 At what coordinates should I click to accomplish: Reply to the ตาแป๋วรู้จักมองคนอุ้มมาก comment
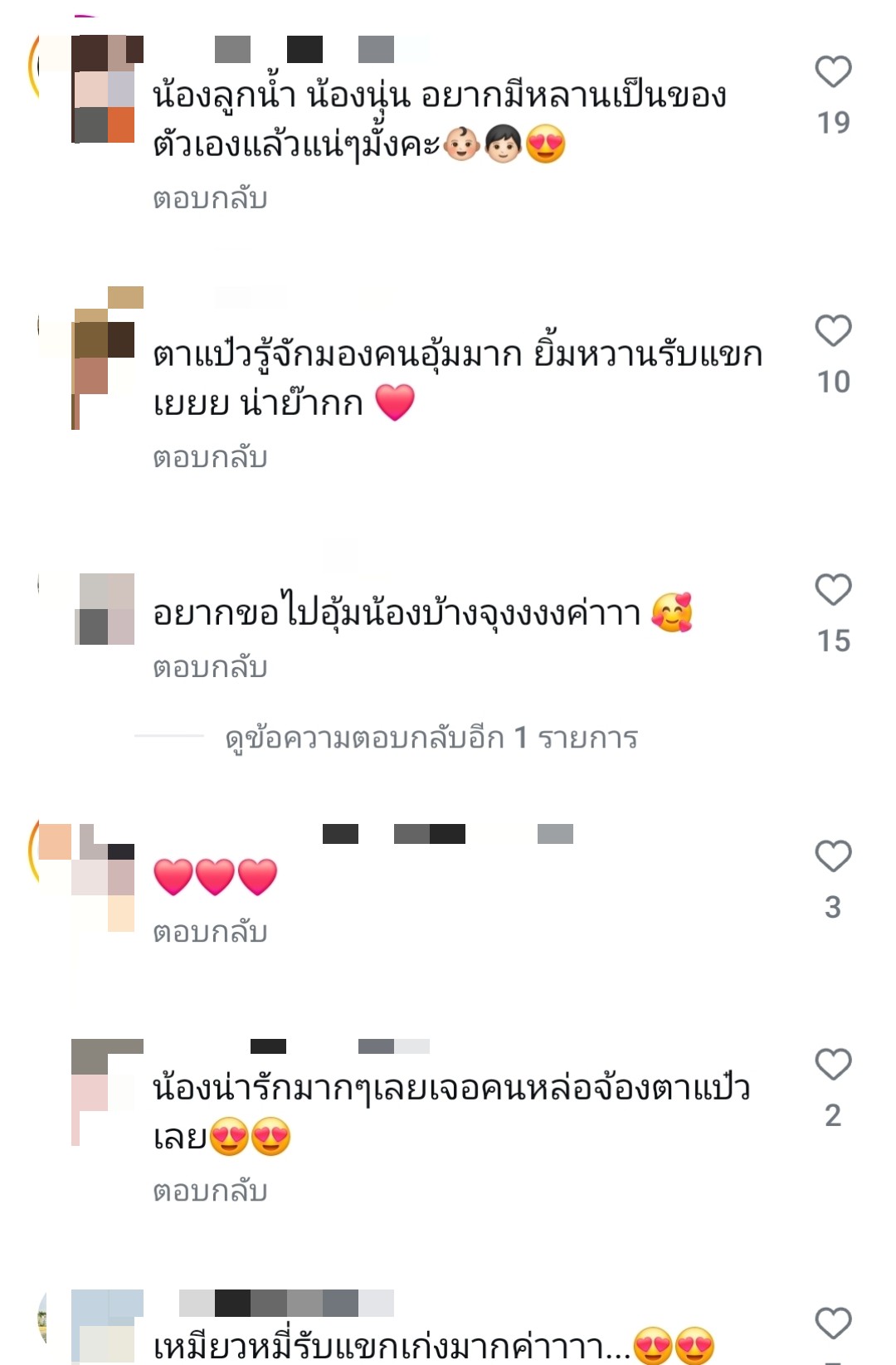pos(210,458)
